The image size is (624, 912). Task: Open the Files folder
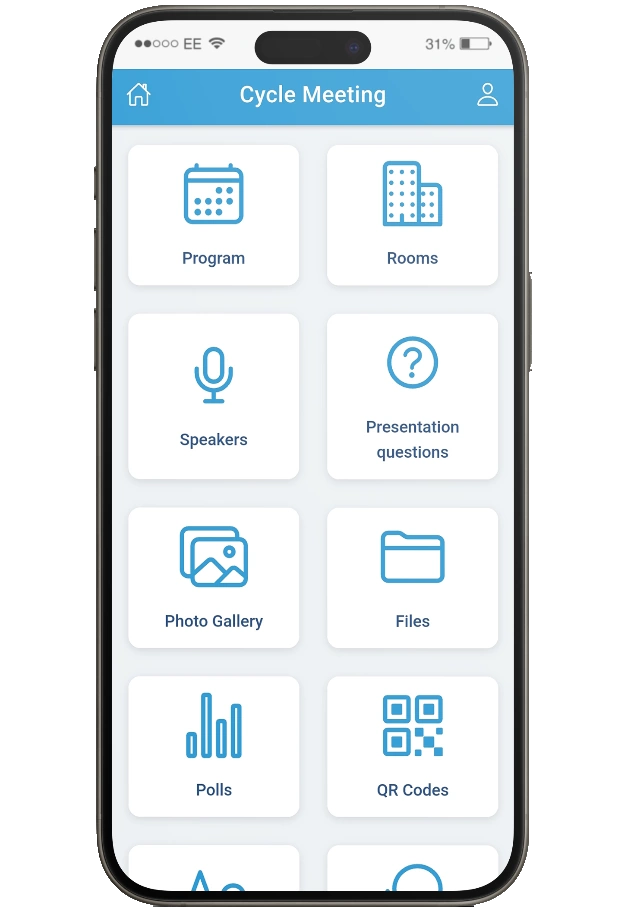tap(412, 577)
